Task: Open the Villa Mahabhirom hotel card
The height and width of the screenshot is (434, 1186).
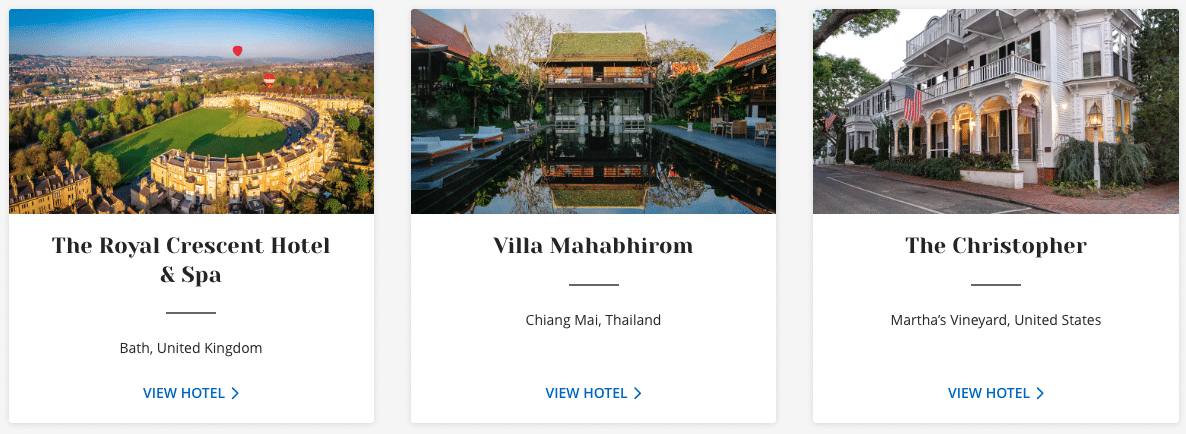Action: (x=593, y=246)
